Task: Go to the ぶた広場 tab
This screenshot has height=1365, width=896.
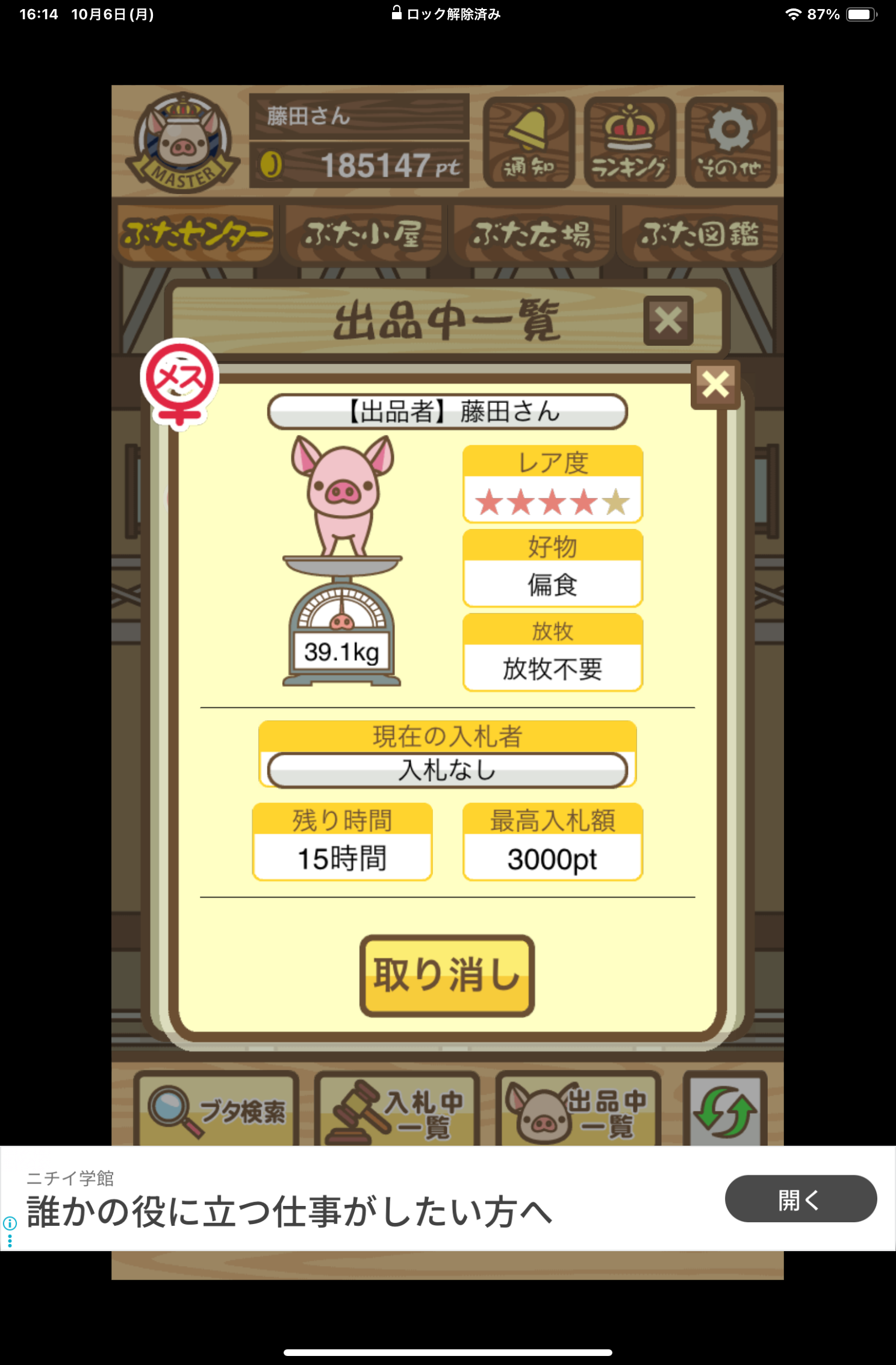Action: 531,234
